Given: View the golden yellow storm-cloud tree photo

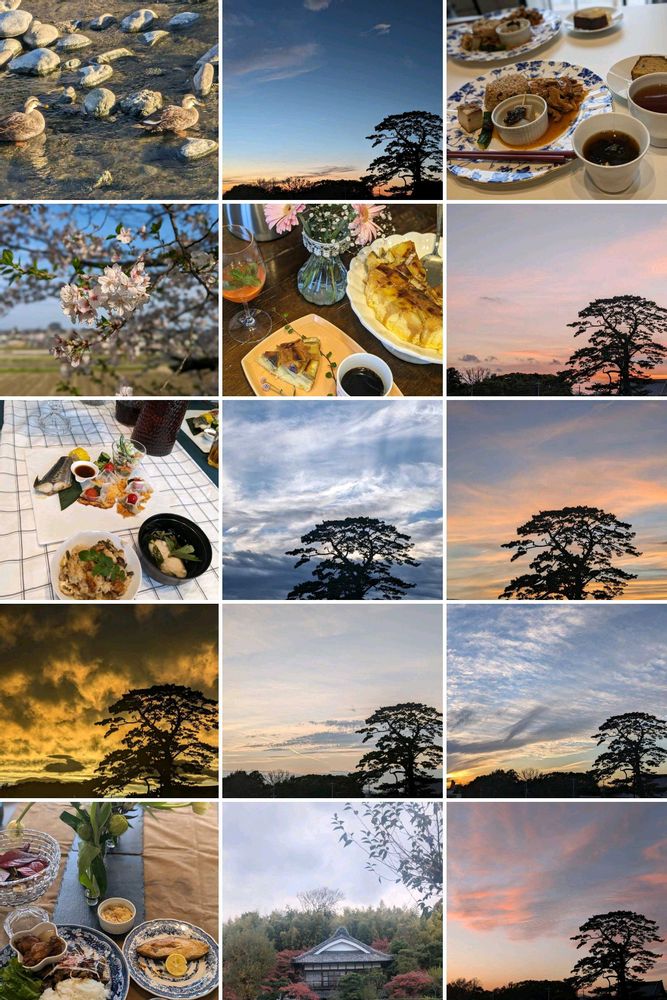Looking at the screenshot, I should click(x=109, y=701).
